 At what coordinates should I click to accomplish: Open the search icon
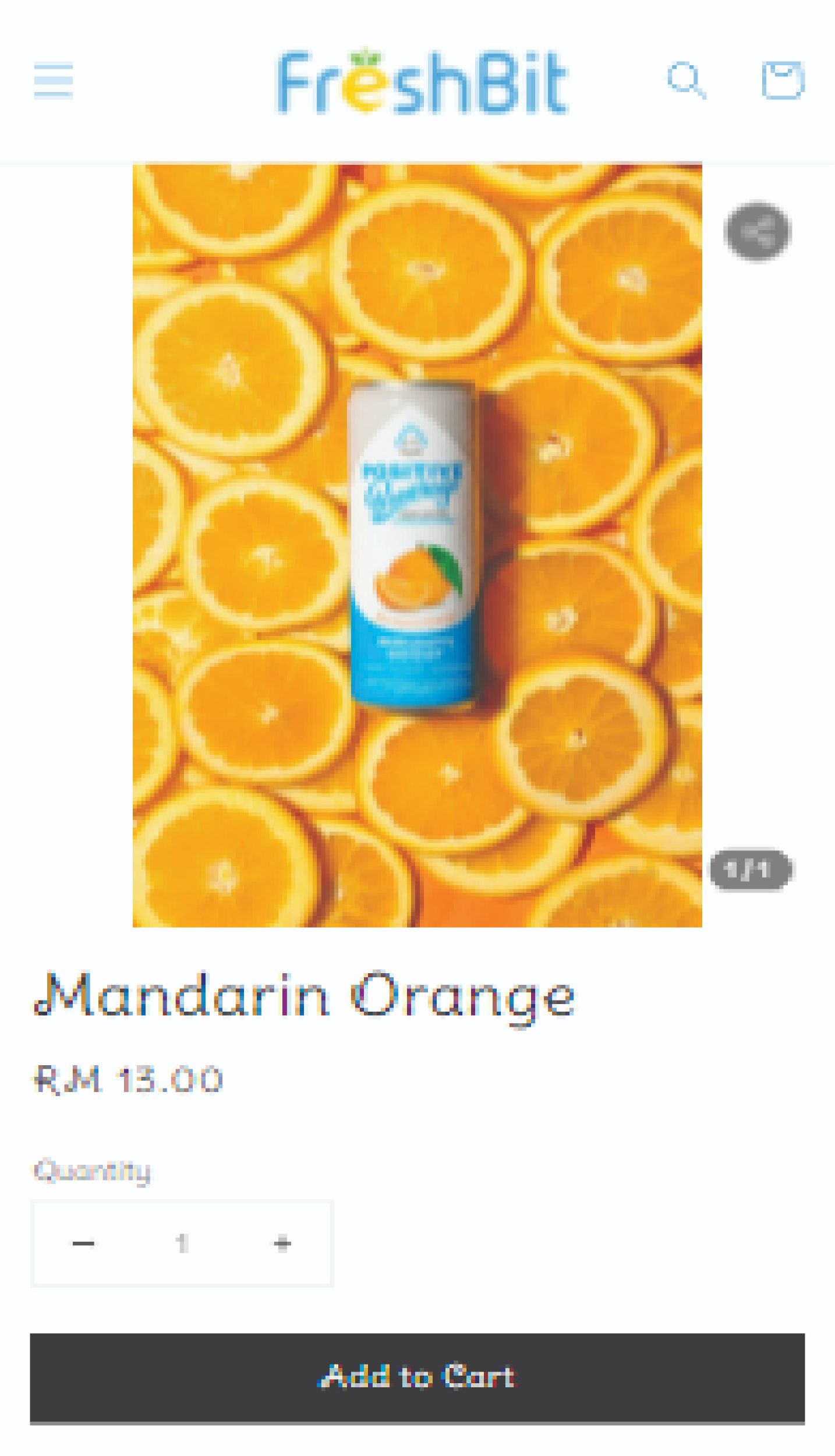click(x=687, y=80)
